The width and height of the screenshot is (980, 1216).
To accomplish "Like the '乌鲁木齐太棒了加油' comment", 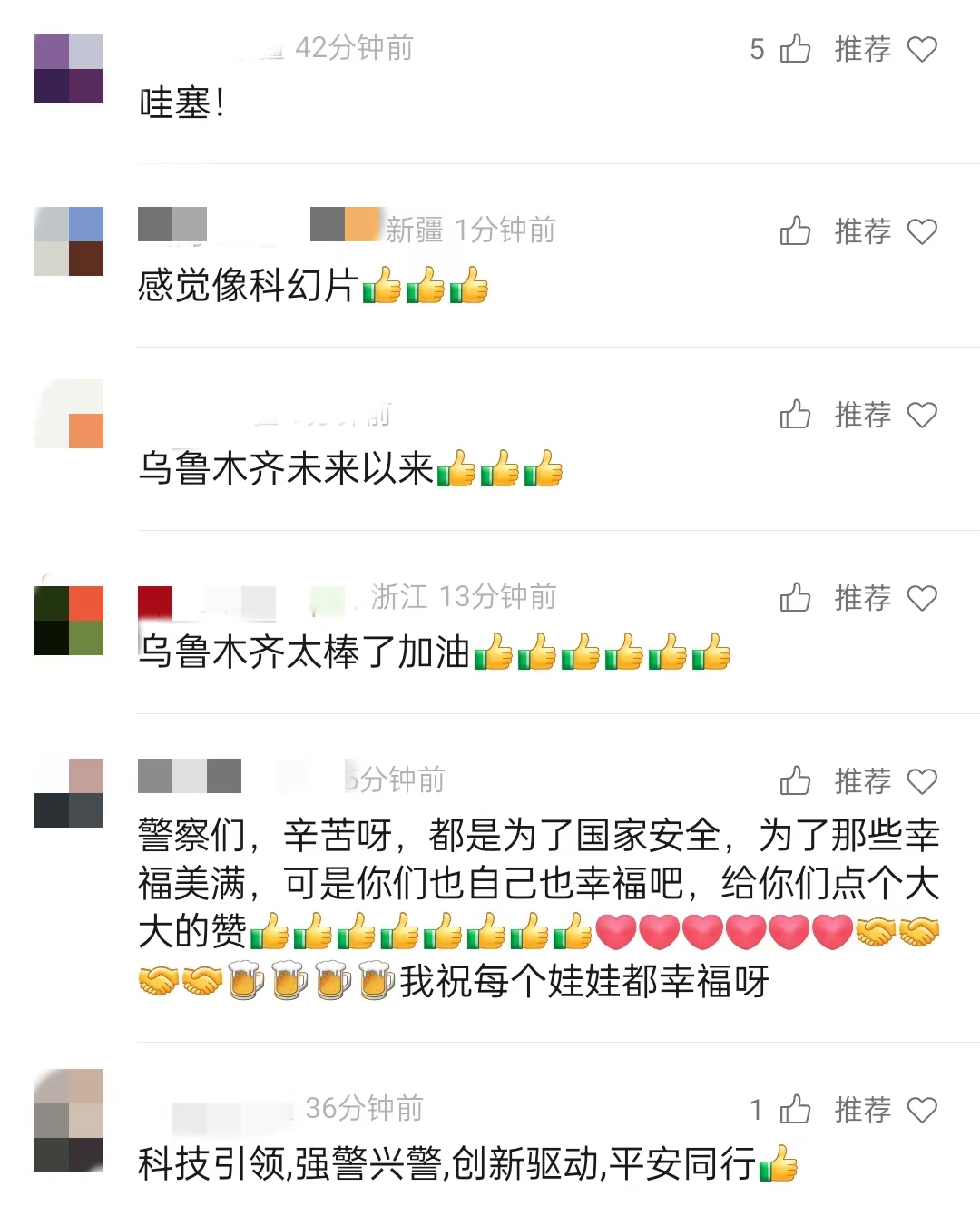I will coord(795,598).
